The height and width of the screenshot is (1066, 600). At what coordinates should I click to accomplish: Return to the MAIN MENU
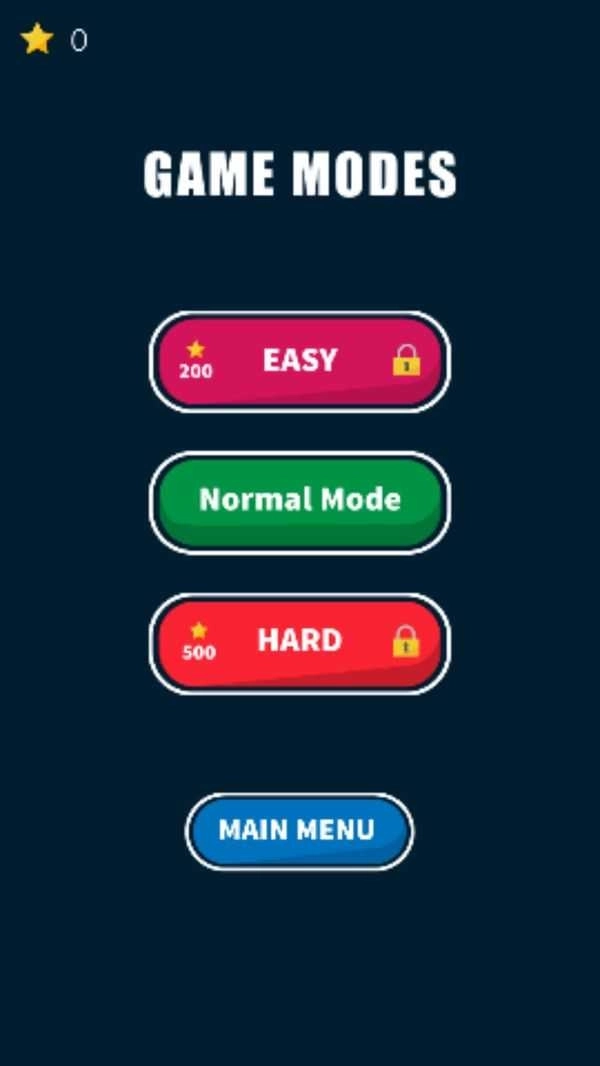(x=298, y=830)
